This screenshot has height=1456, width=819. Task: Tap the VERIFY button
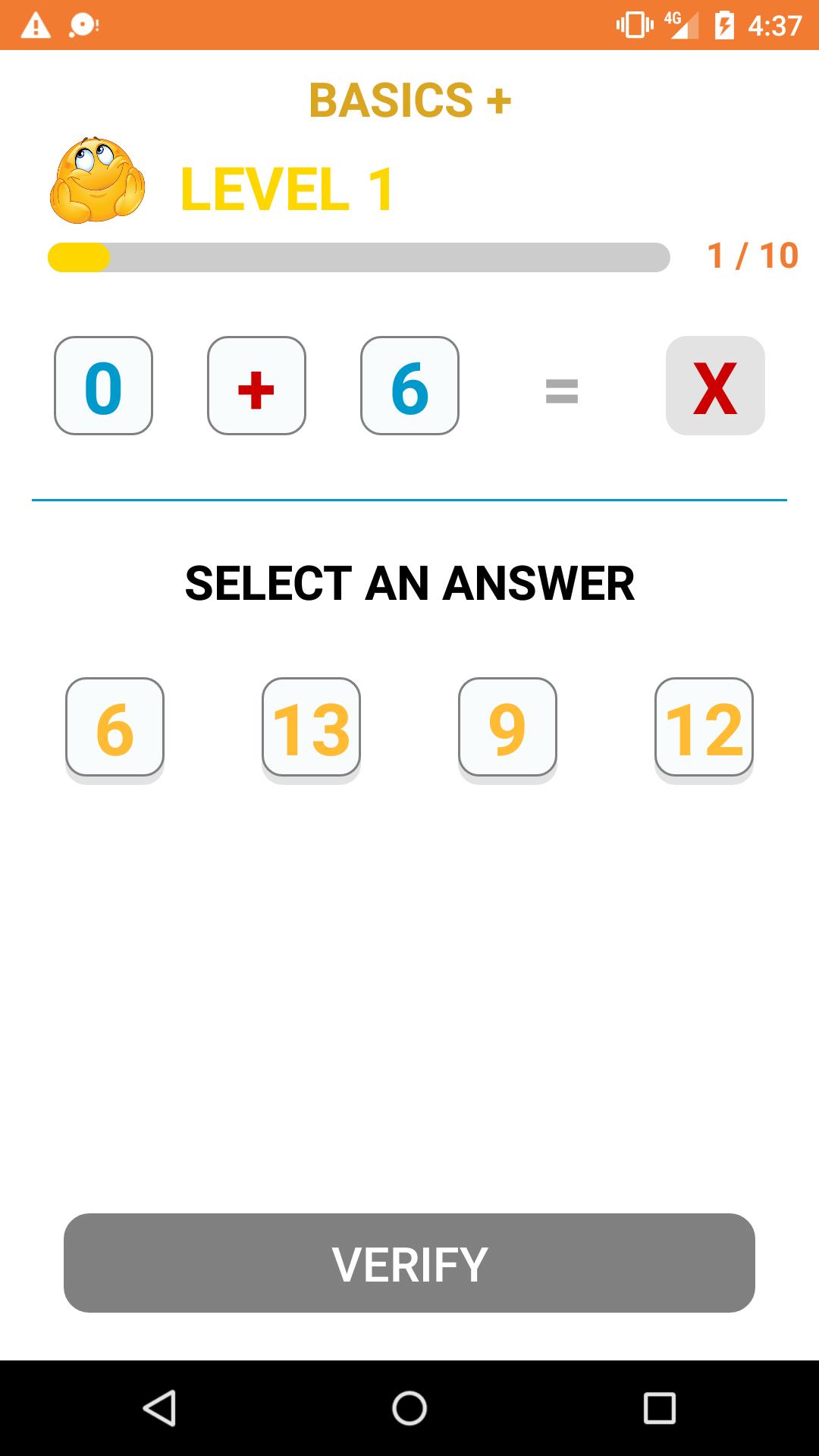click(409, 1263)
